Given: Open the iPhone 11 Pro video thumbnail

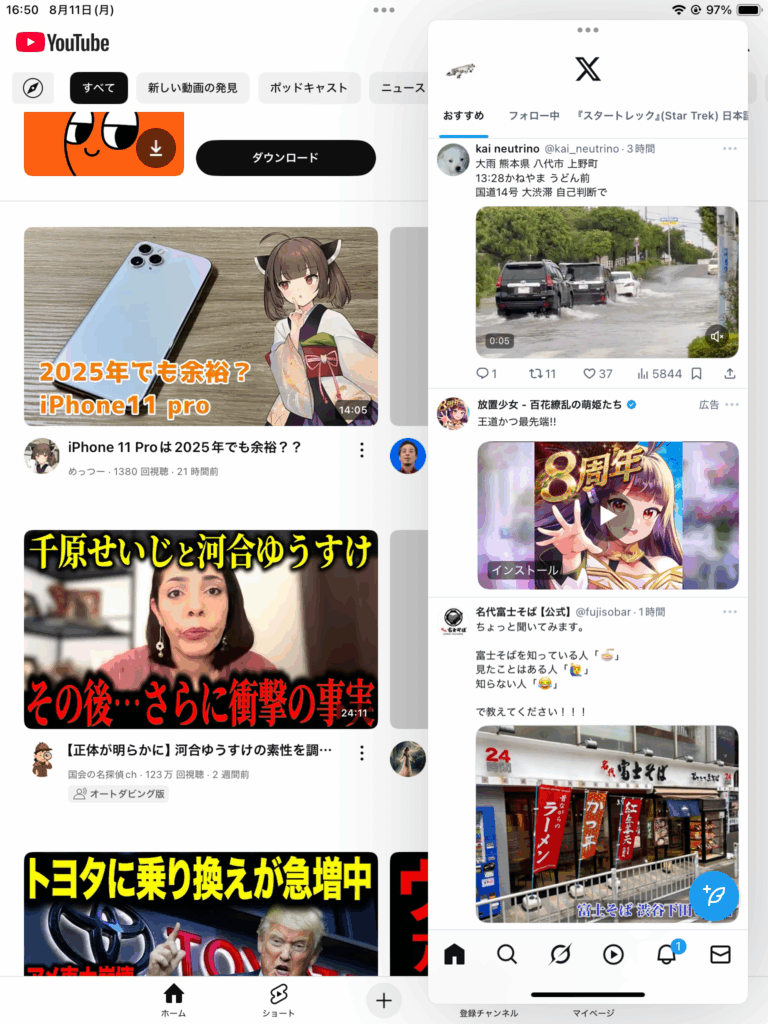Looking at the screenshot, I should [x=201, y=326].
